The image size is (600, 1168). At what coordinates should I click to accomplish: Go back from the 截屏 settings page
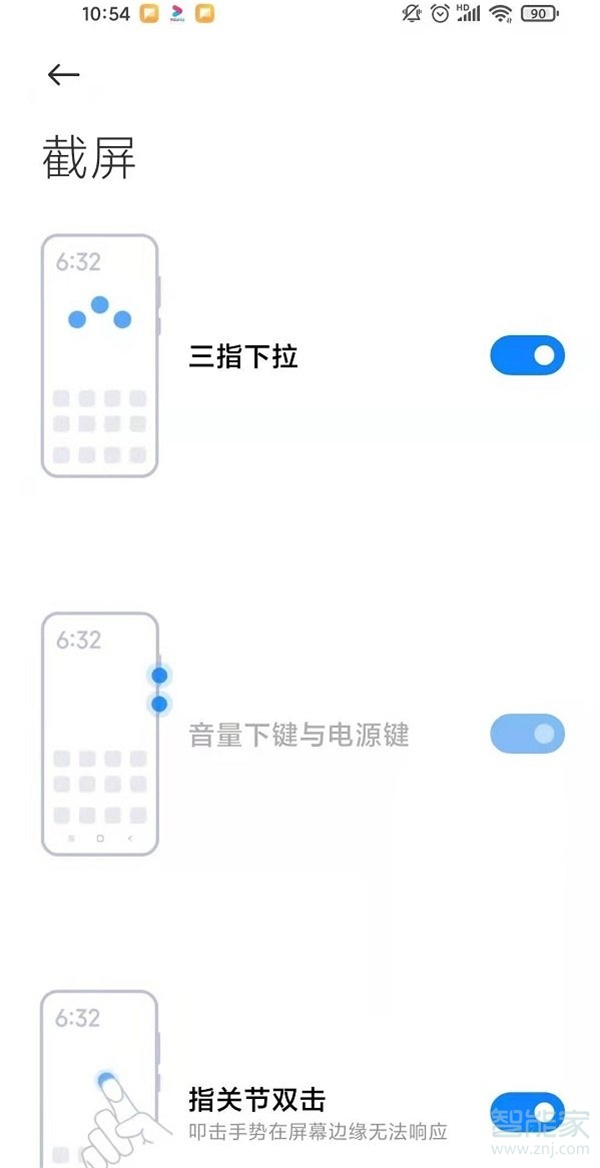click(63, 75)
